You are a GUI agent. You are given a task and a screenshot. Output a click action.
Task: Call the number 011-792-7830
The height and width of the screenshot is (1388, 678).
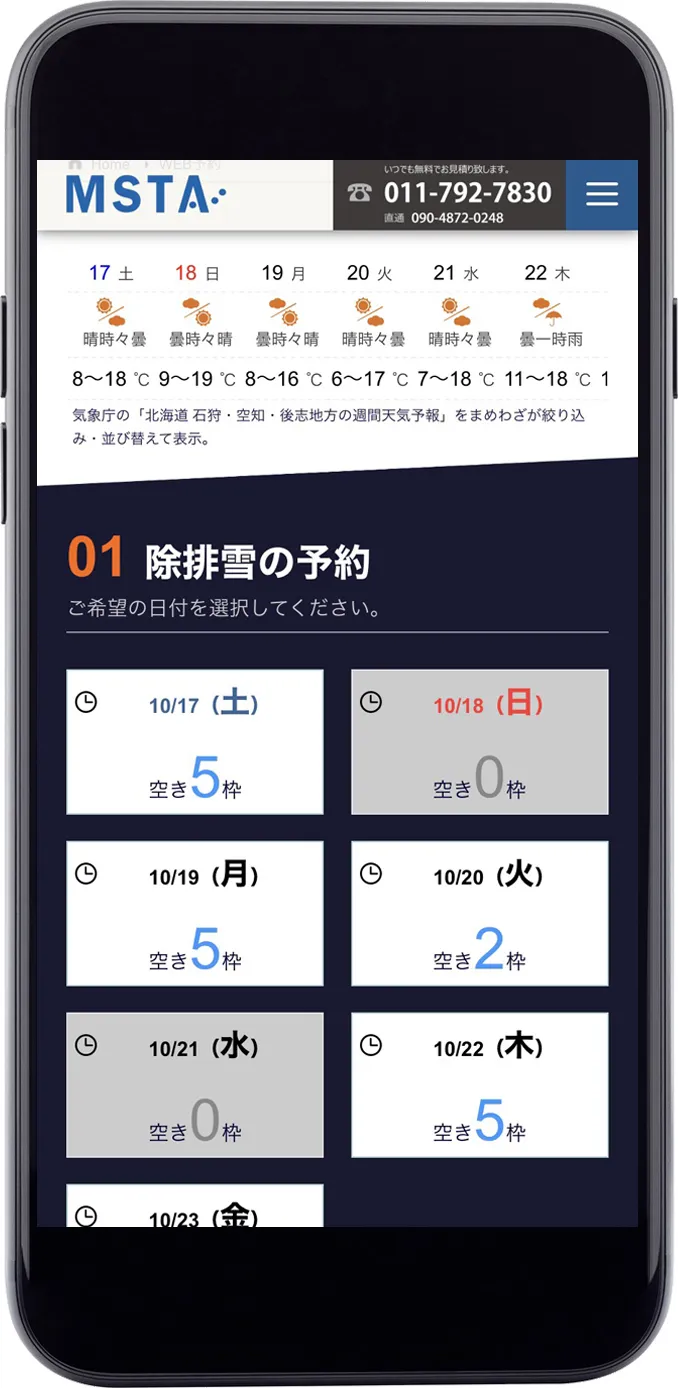467,193
